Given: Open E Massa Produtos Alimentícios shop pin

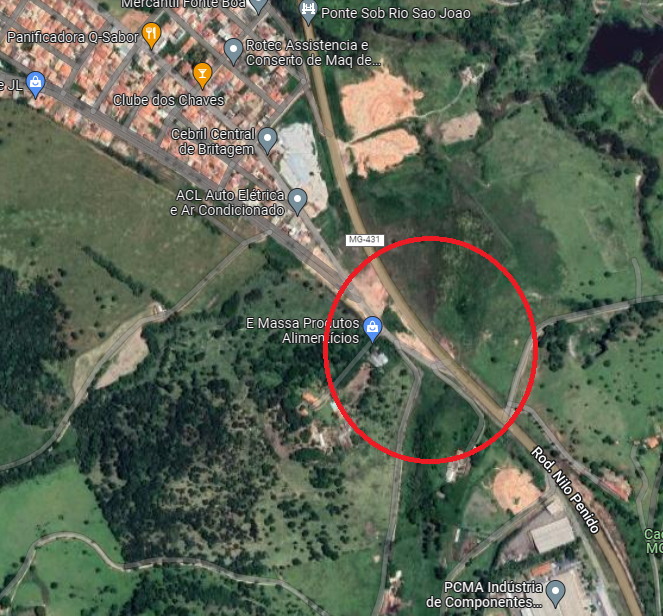Looking at the screenshot, I should coord(373,326).
